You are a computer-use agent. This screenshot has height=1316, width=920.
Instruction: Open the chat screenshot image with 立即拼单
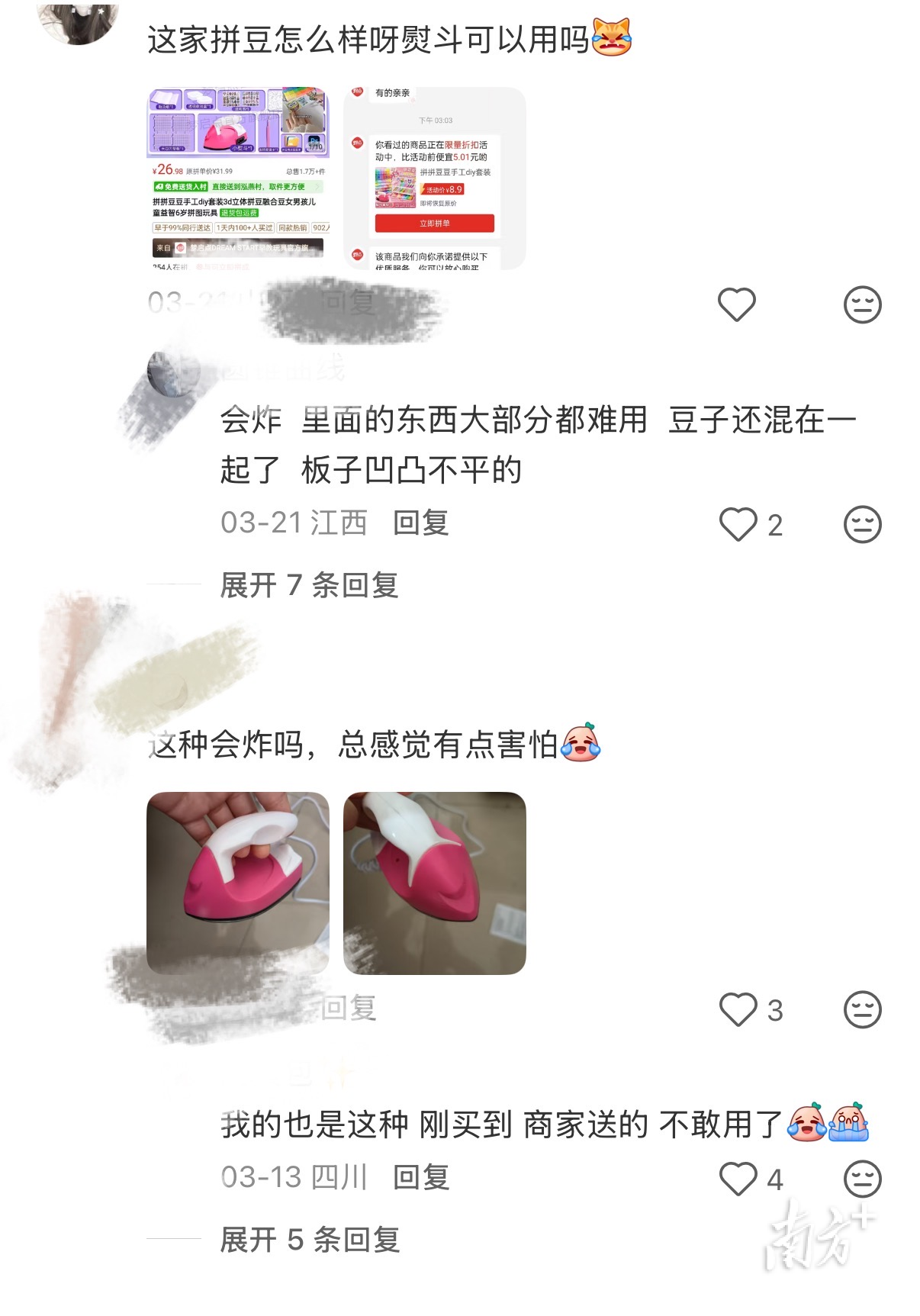coord(435,179)
